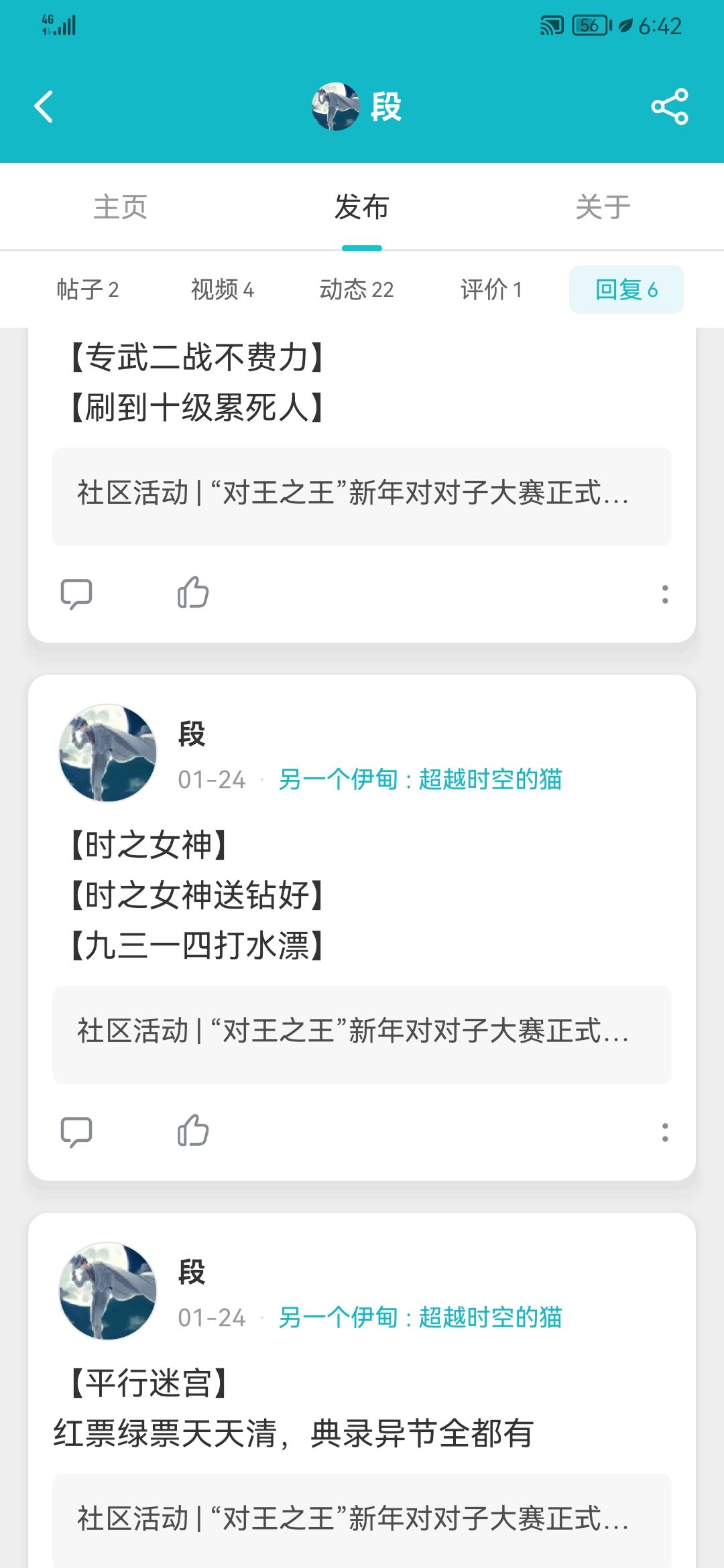Screen dimensions: 724x1568
Task: Like the 九三一四打水漂 reply
Action: (x=193, y=1130)
